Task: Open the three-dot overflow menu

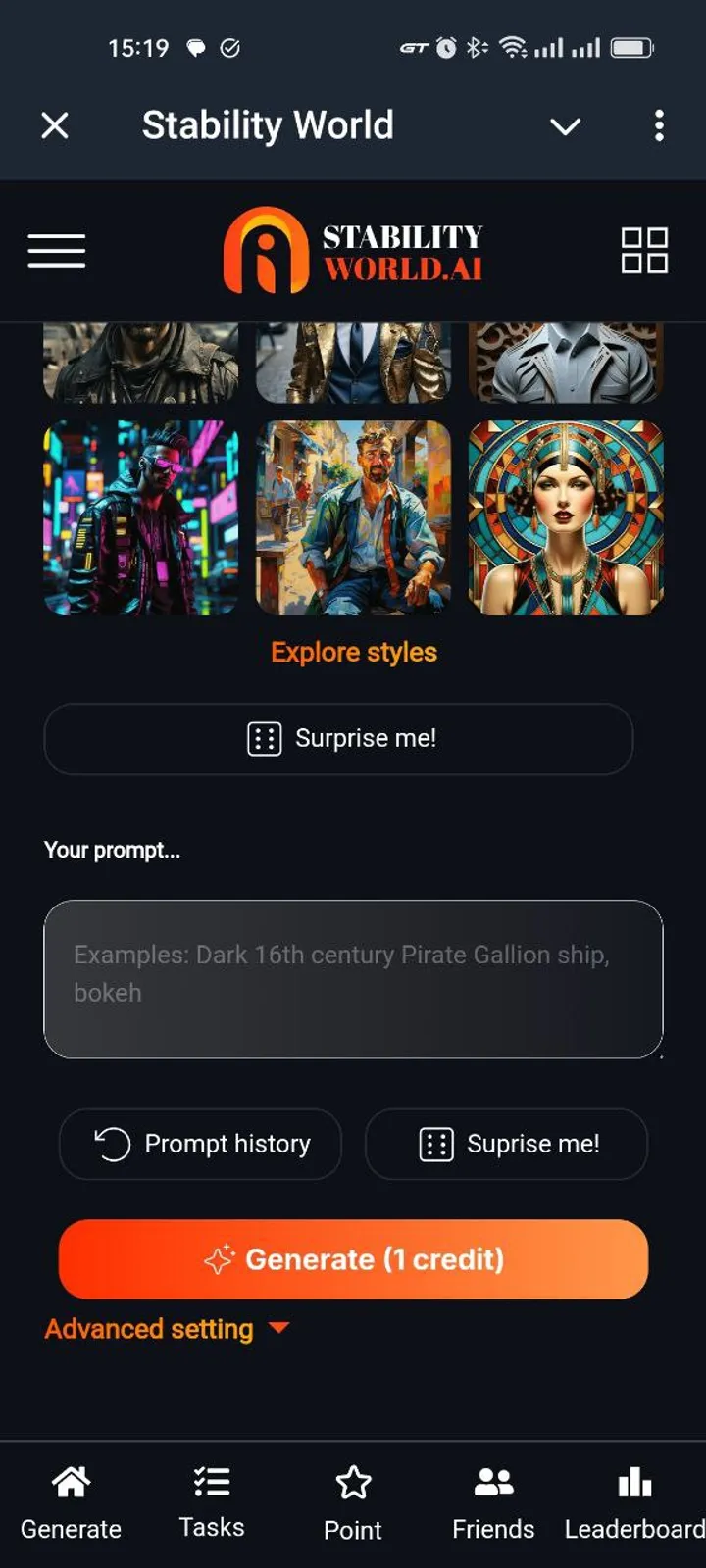Action: (659, 125)
